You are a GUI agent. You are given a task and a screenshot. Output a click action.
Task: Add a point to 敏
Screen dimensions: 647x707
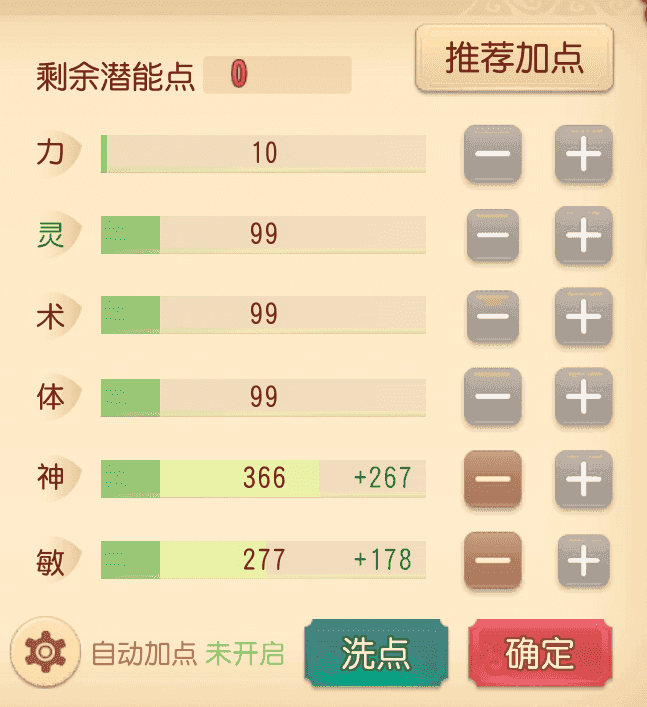pos(583,560)
